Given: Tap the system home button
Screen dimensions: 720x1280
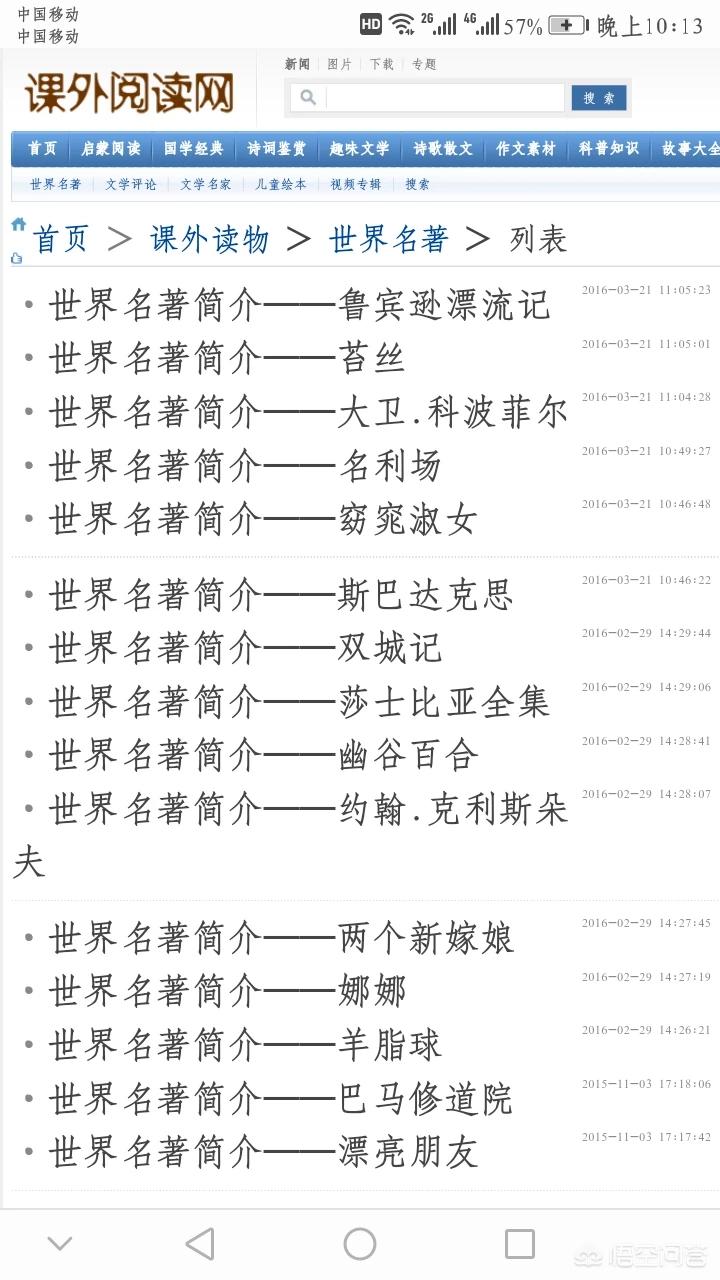Looking at the screenshot, I should [360, 1244].
